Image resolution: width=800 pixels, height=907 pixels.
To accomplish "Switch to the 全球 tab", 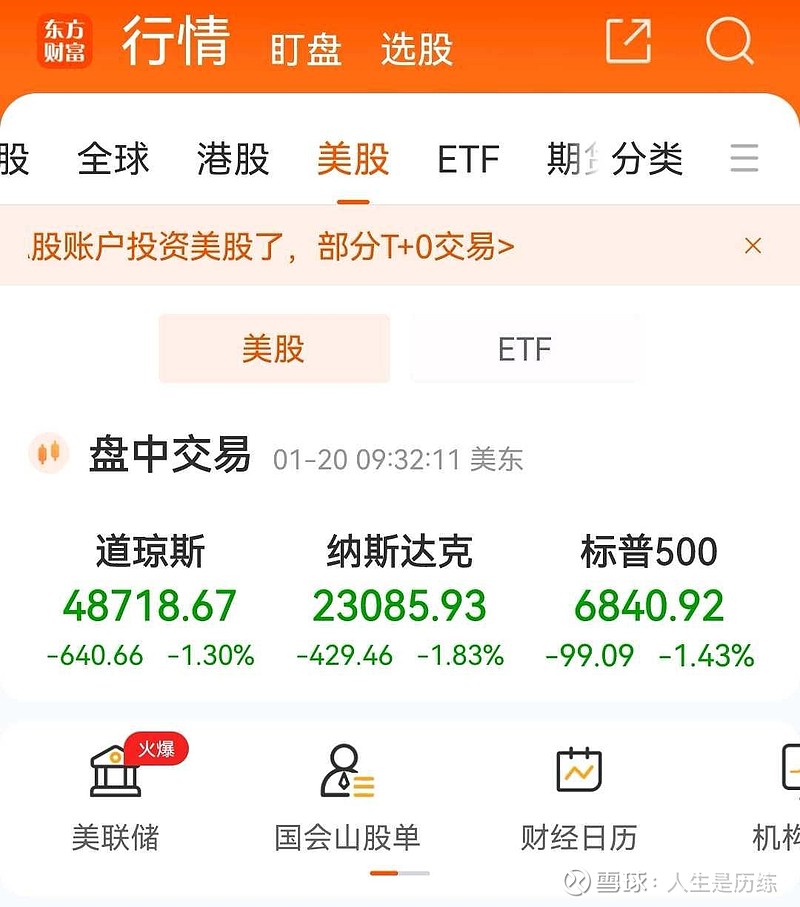I will [115, 160].
